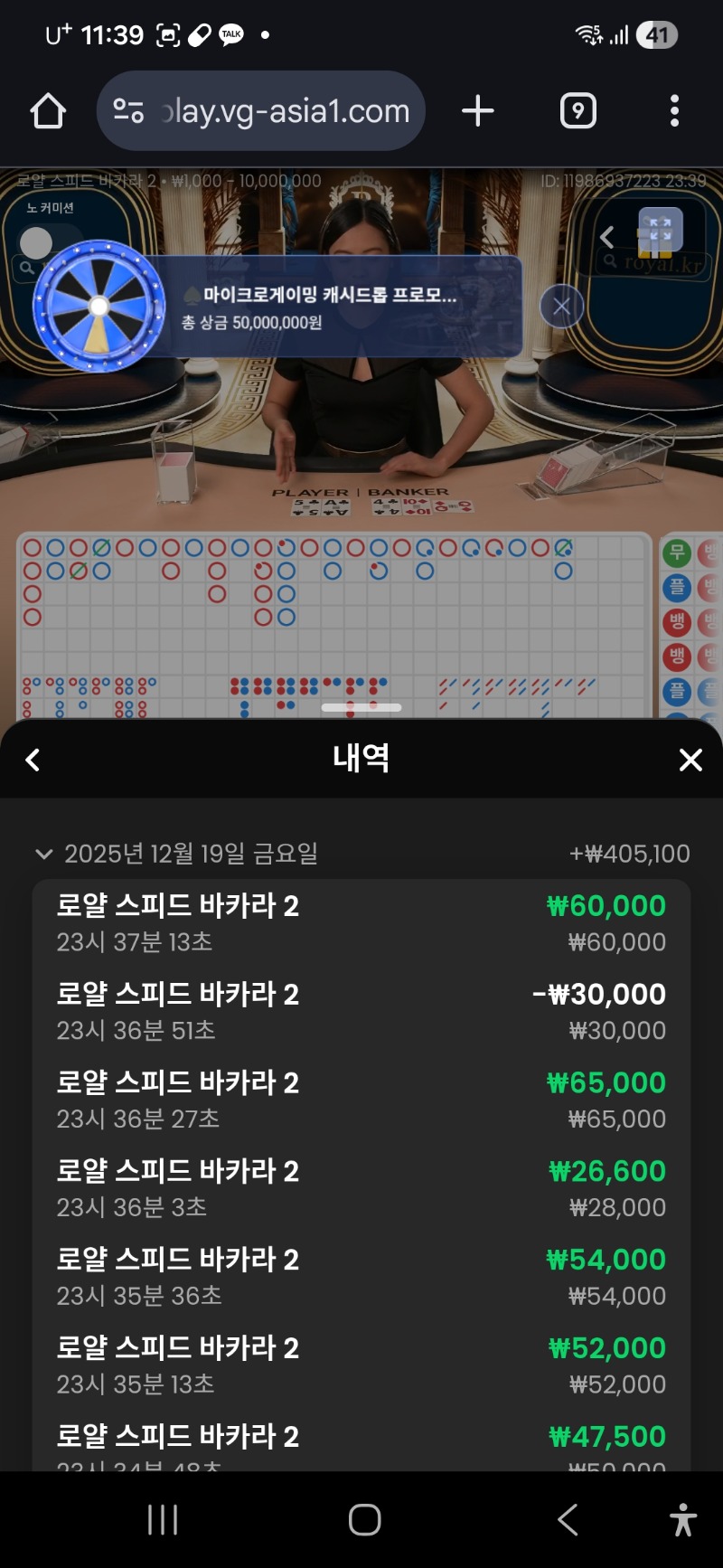Tap the page indicator below the roadmap

[x=361, y=707]
